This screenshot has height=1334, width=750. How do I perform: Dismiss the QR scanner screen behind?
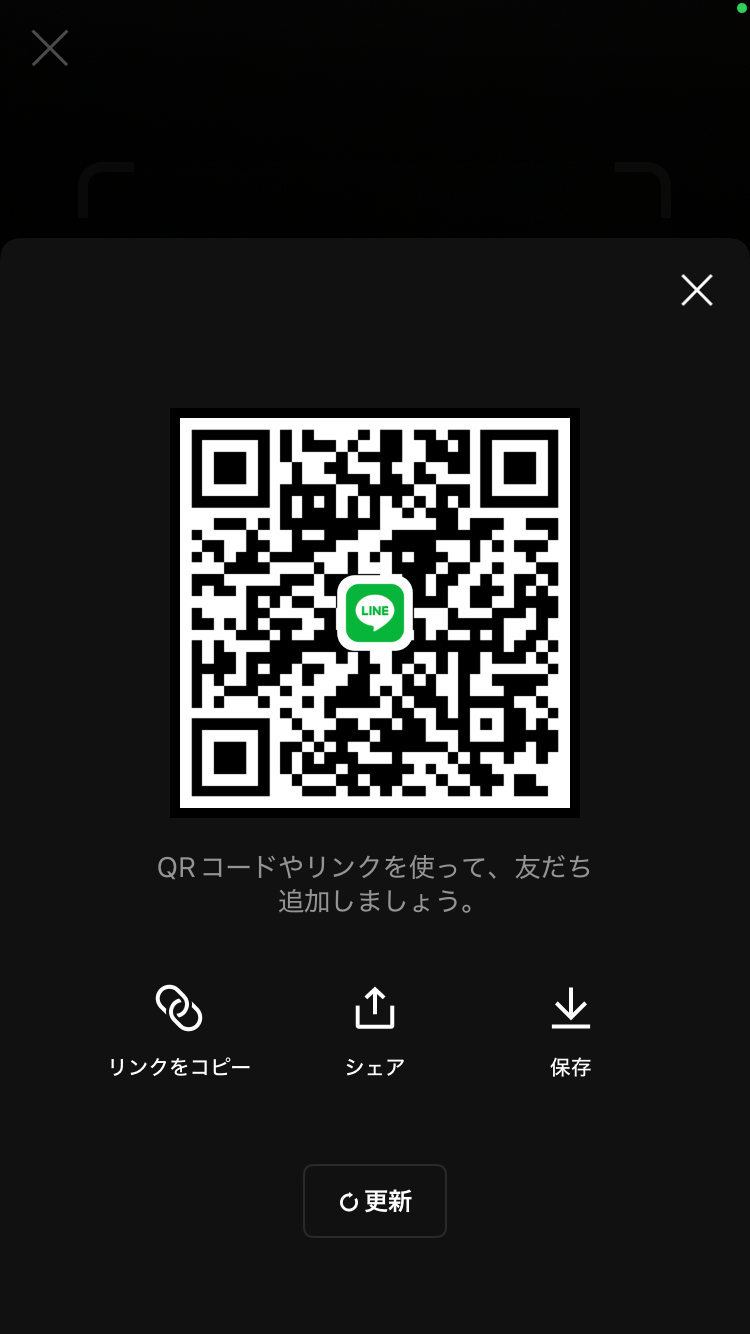point(49,48)
